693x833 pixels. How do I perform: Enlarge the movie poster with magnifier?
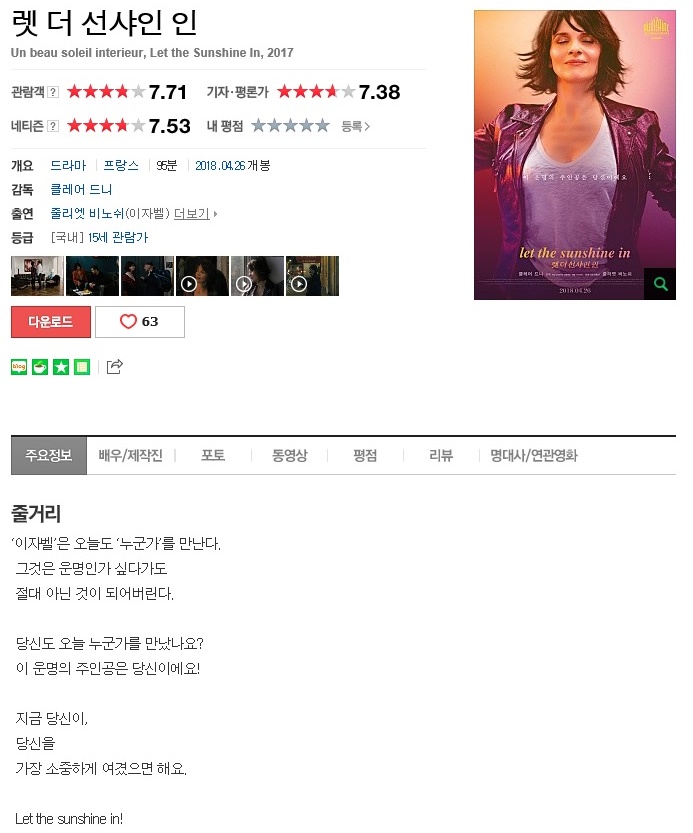(x=659, y=284)
